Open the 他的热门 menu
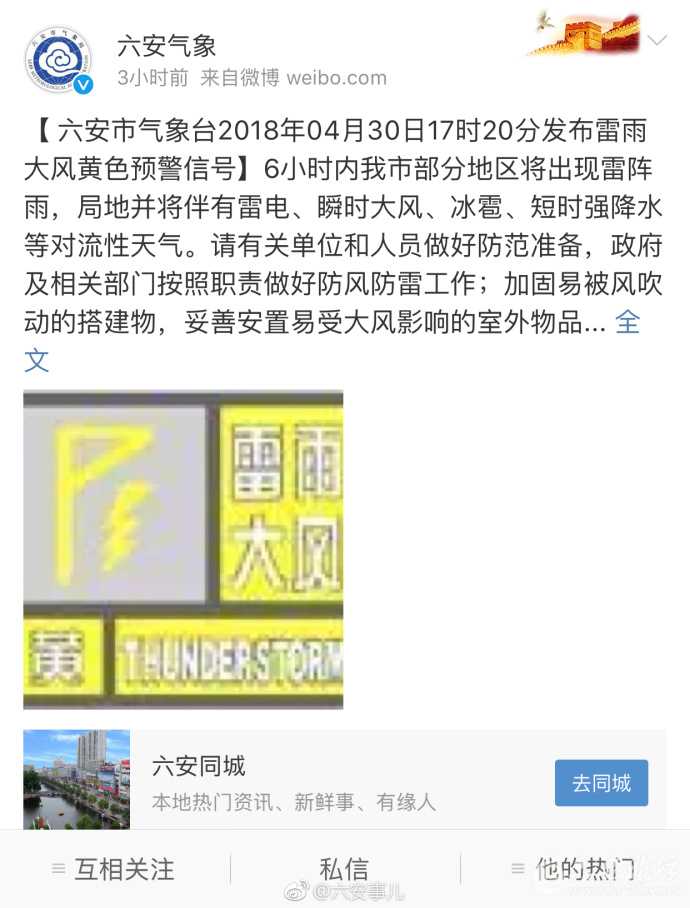Image resolution: width=690 pixels, height=908 pixels. click(574, 868)
